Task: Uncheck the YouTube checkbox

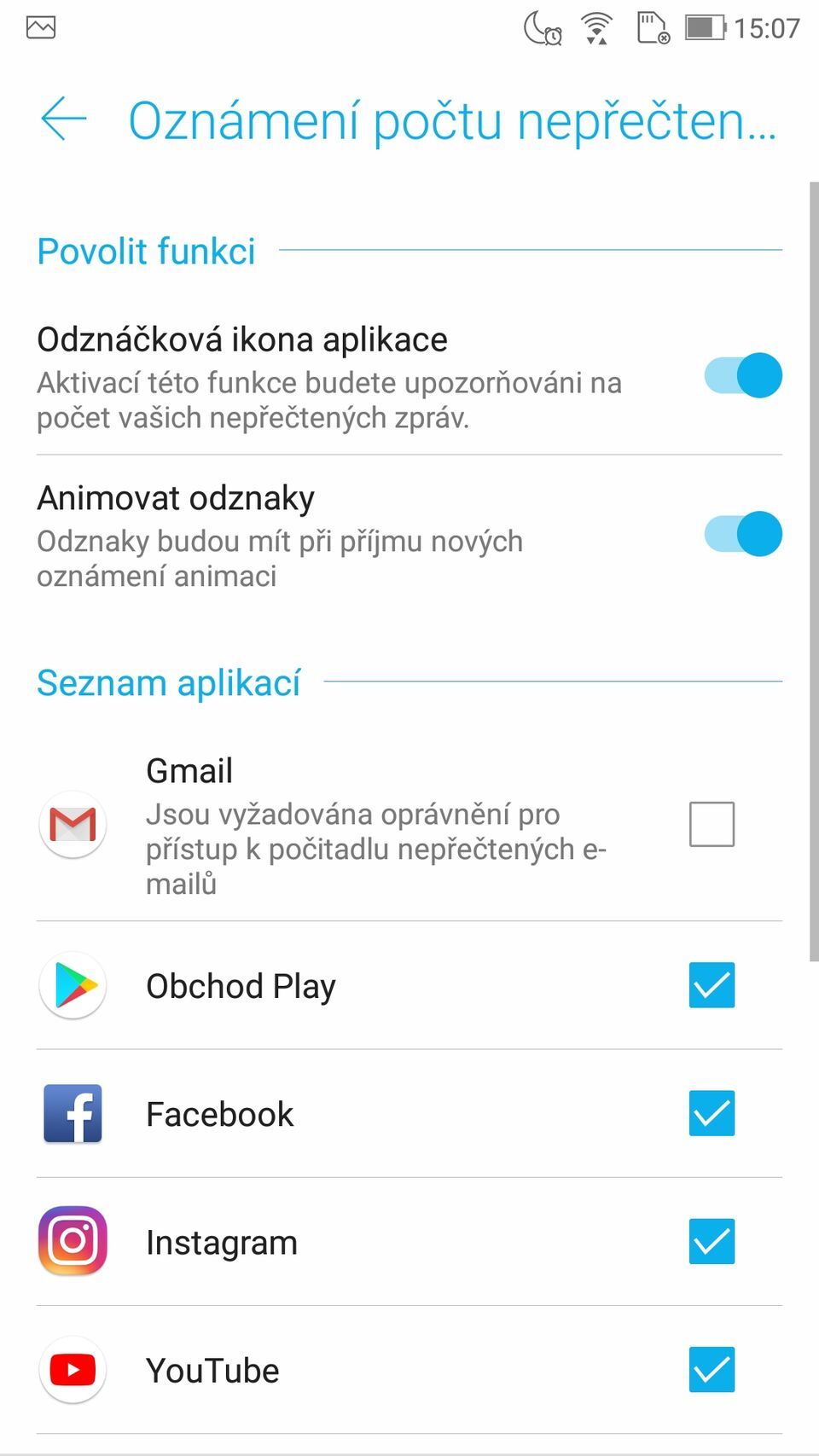Action: tap(712, 1370)
